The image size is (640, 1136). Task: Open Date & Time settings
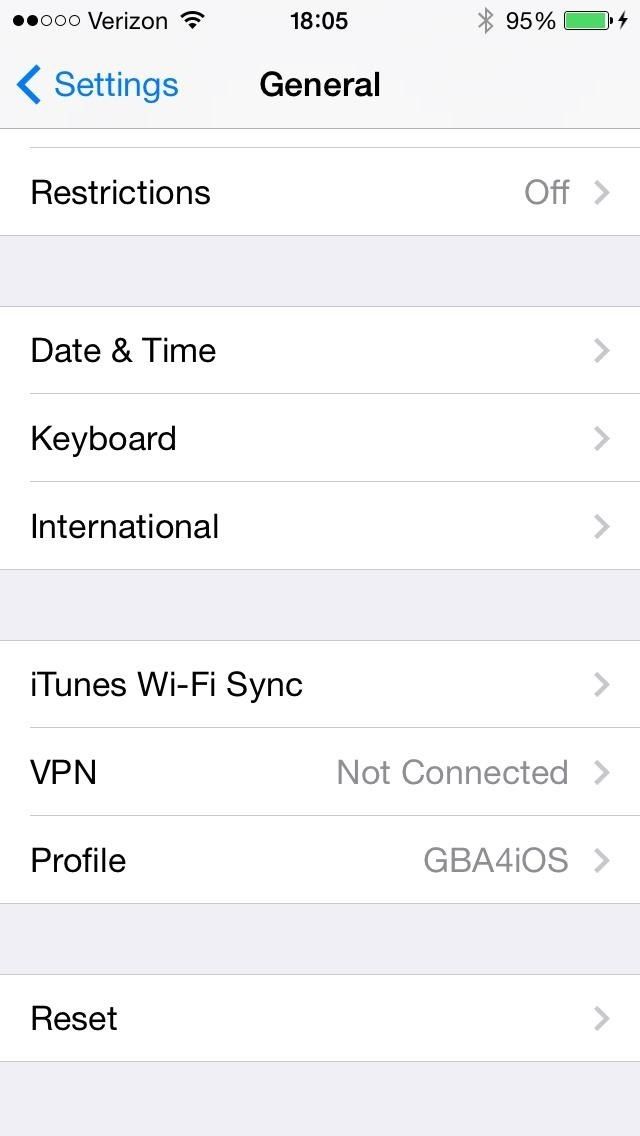pyautogui.click(x=320, y=350)
